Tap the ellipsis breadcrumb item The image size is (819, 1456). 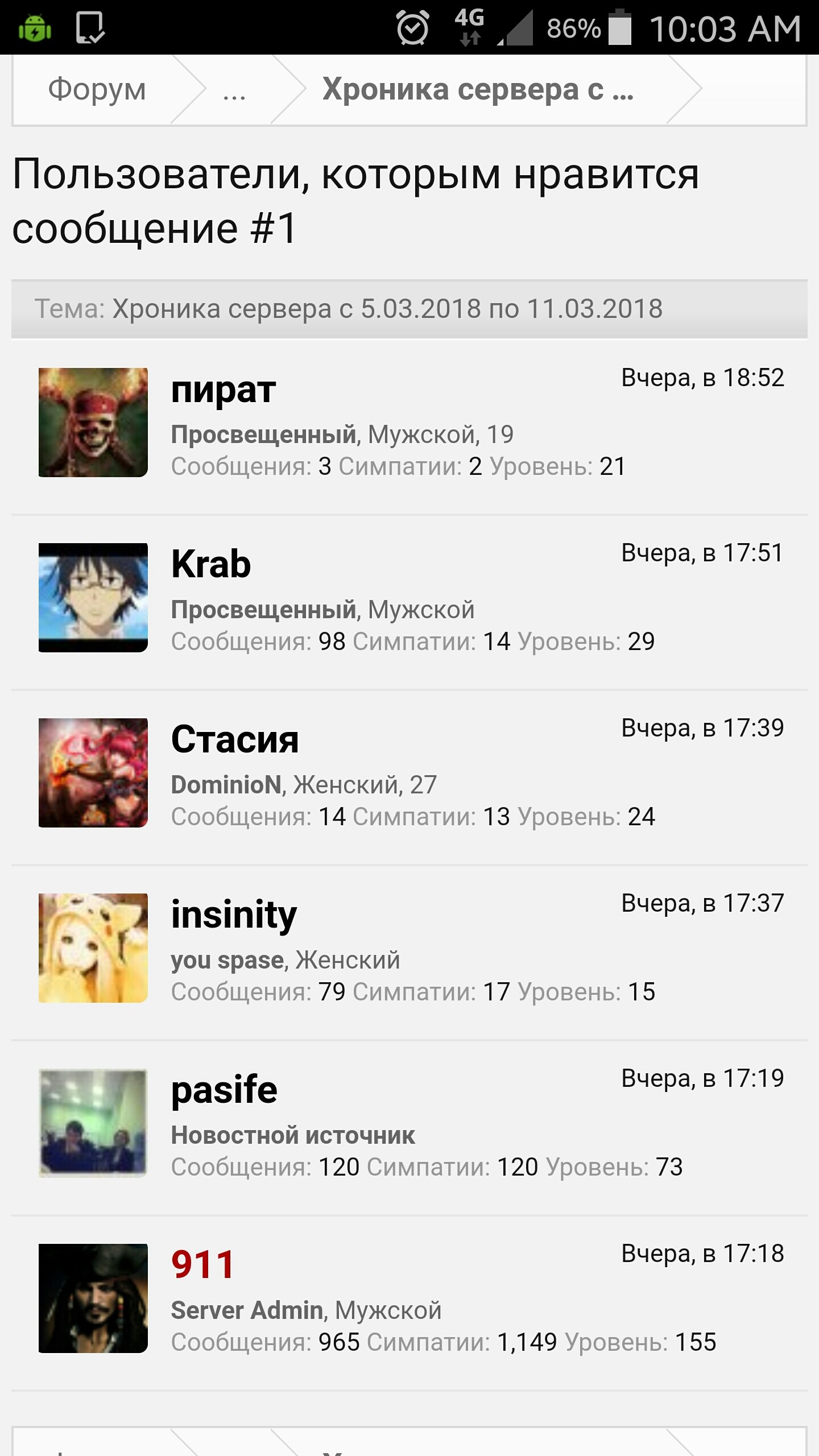coord(234,90)
